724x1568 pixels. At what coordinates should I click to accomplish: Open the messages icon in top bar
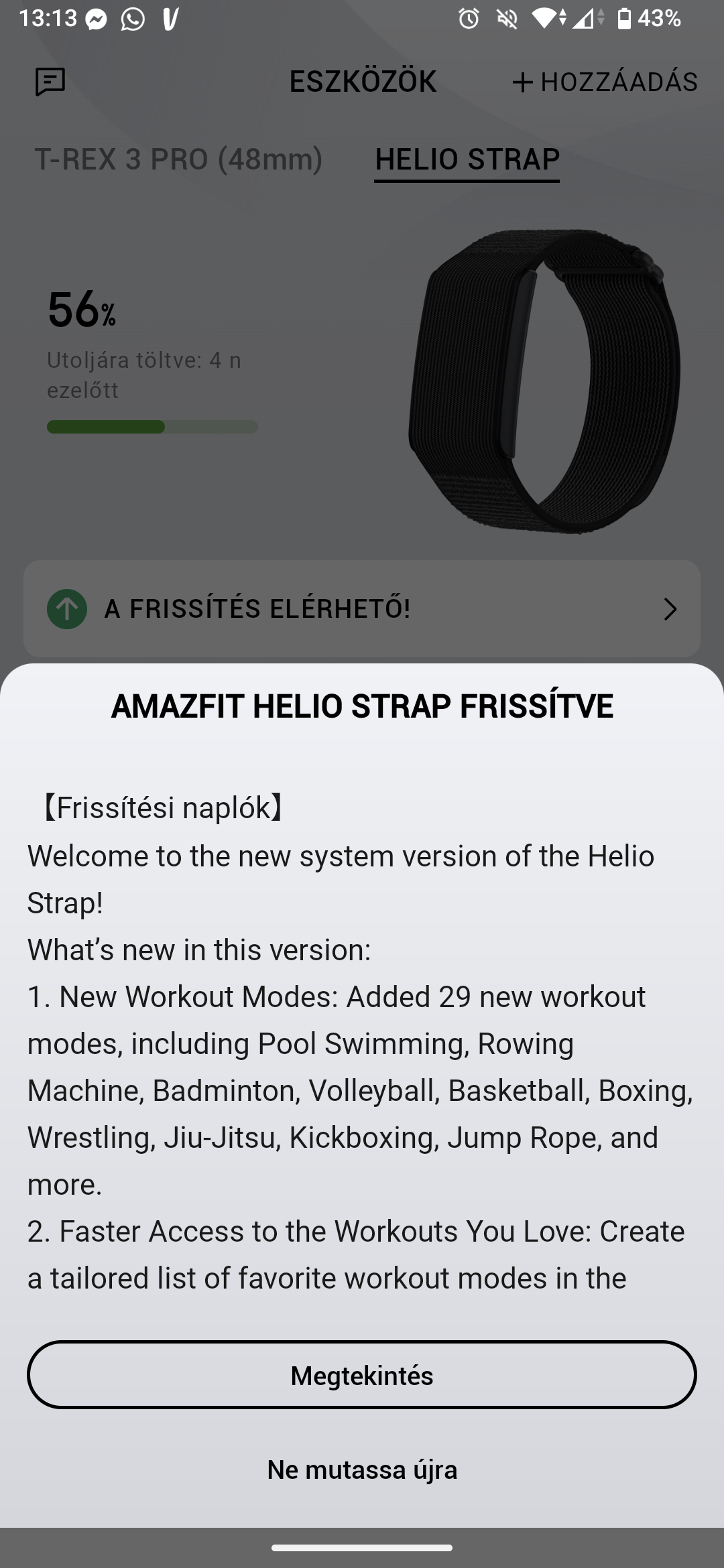click(50, 82)
